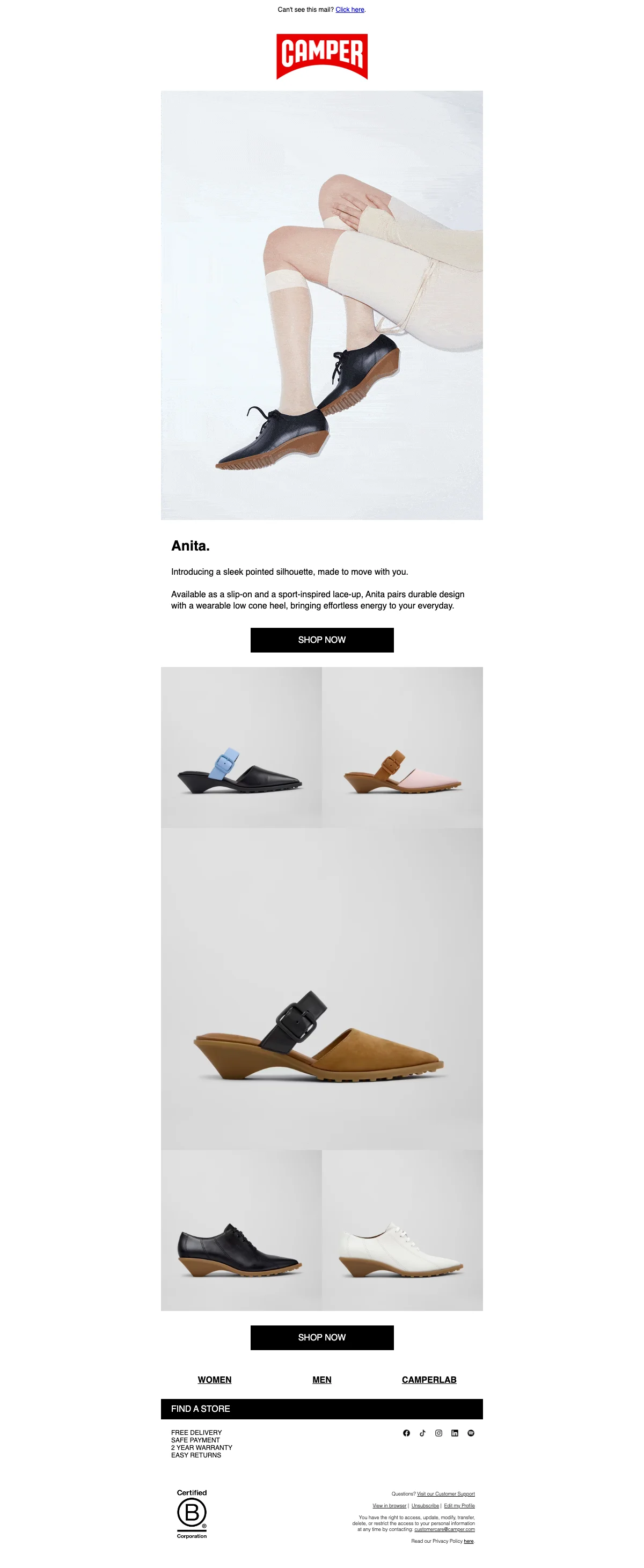Image resolution: width=644 pixels, height=1568 pixels.
Task: Open the brown suede slip-on with black strap
Action: tap(321, 988)
